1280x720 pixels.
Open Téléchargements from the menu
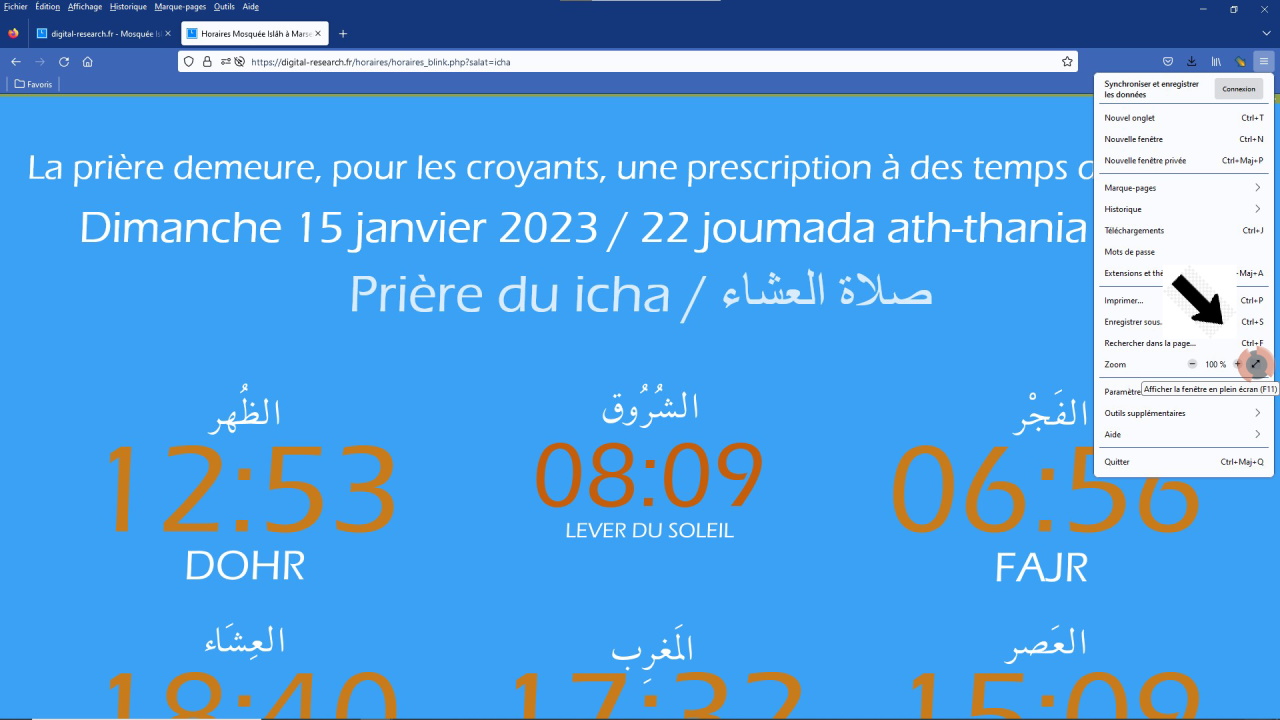pos(1134,230)
